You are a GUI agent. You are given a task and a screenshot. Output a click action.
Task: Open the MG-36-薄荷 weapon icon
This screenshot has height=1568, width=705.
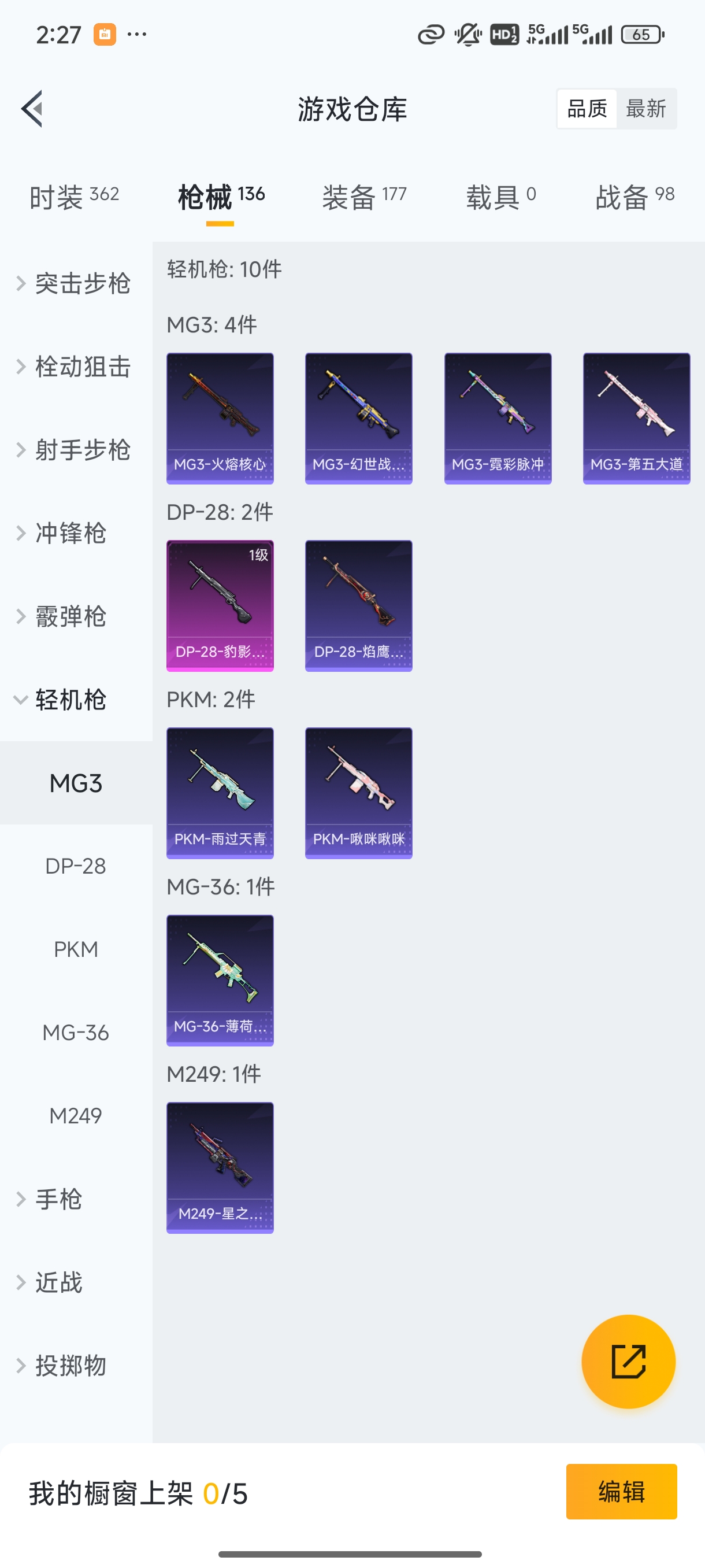220,979
